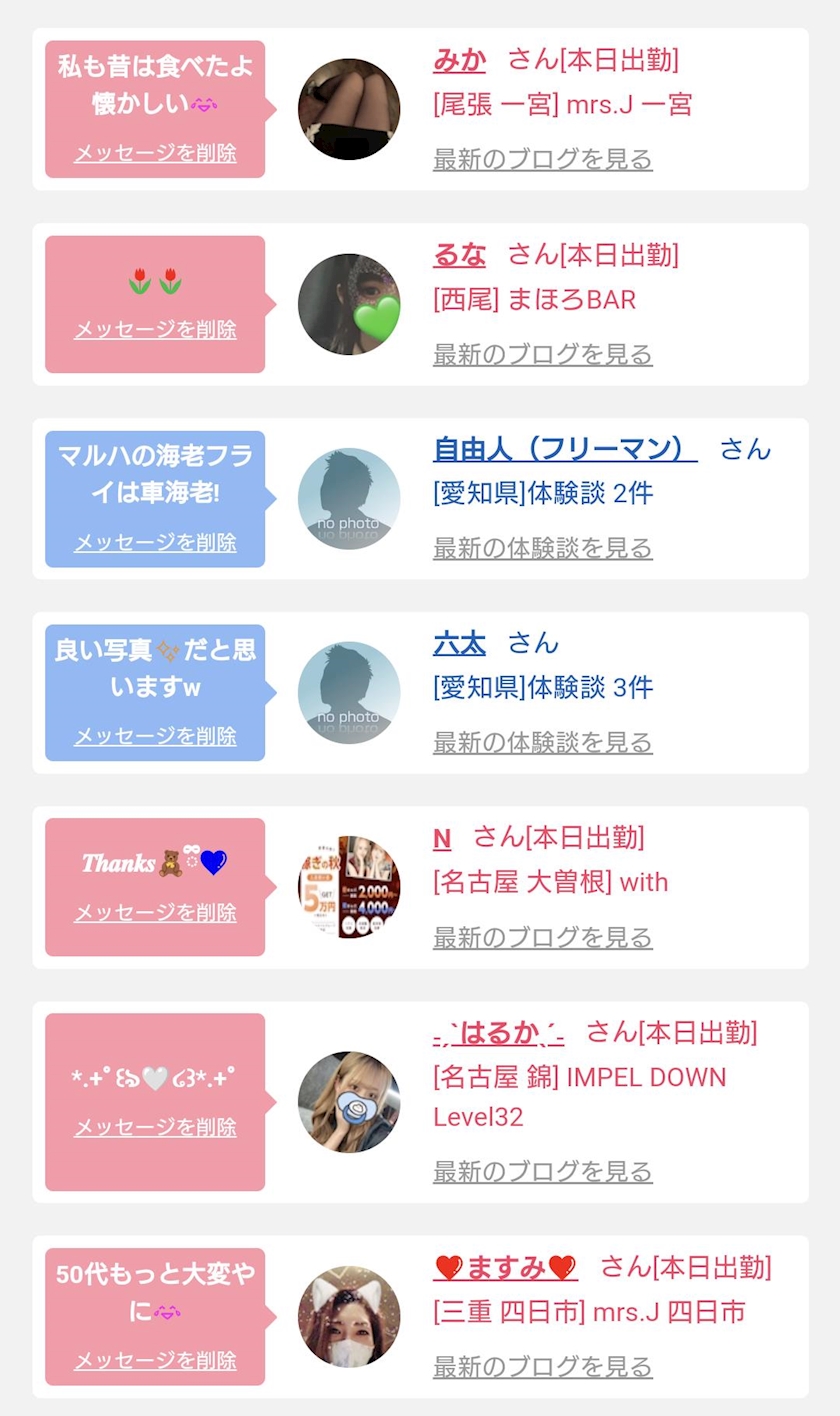This screenshot has width=840, height=1416.
Task: Open るな's profile name link
Action: pyautogui.click(x=459, y=255)
